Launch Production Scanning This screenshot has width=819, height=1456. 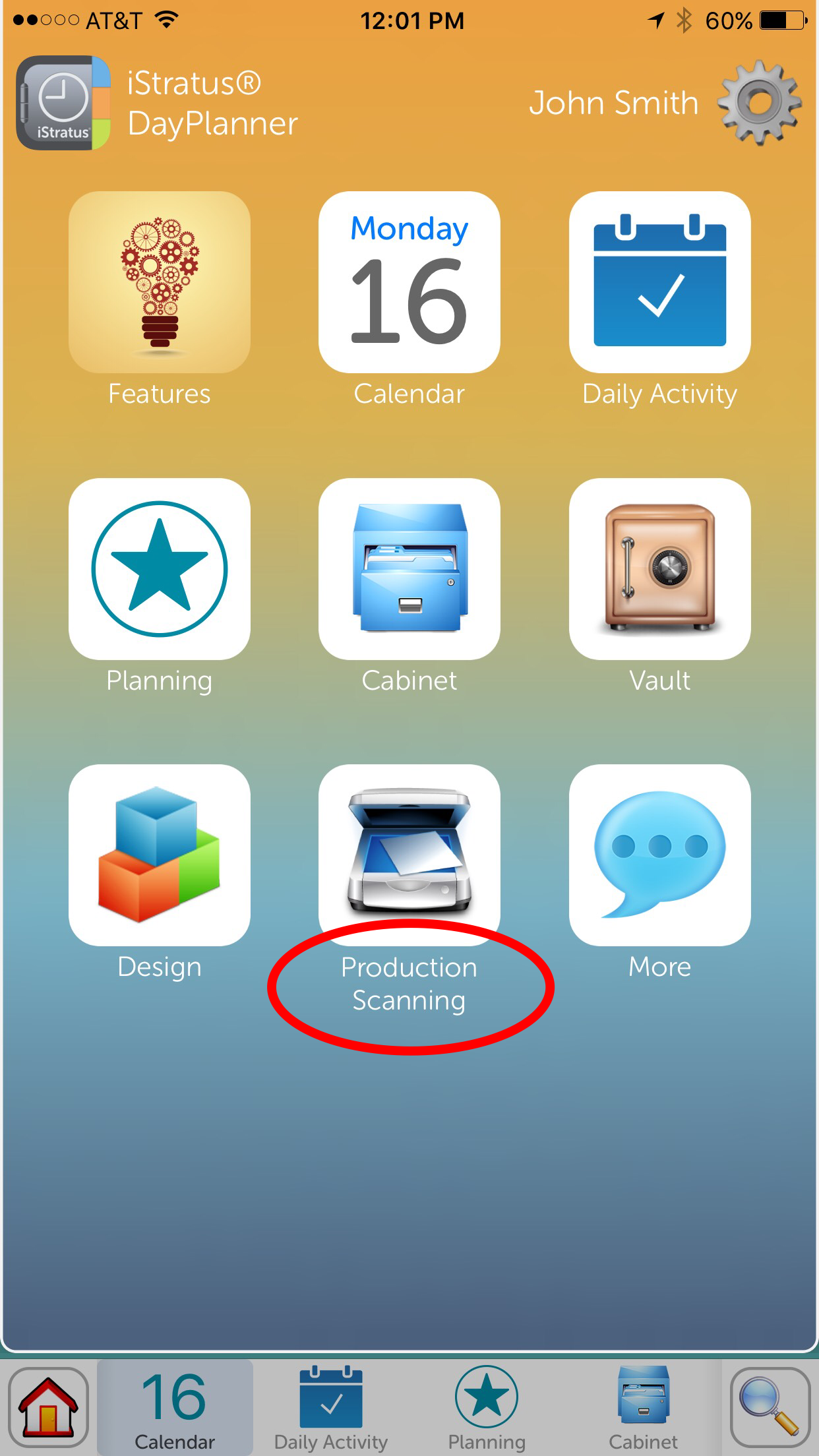click(x=409, y=855)
